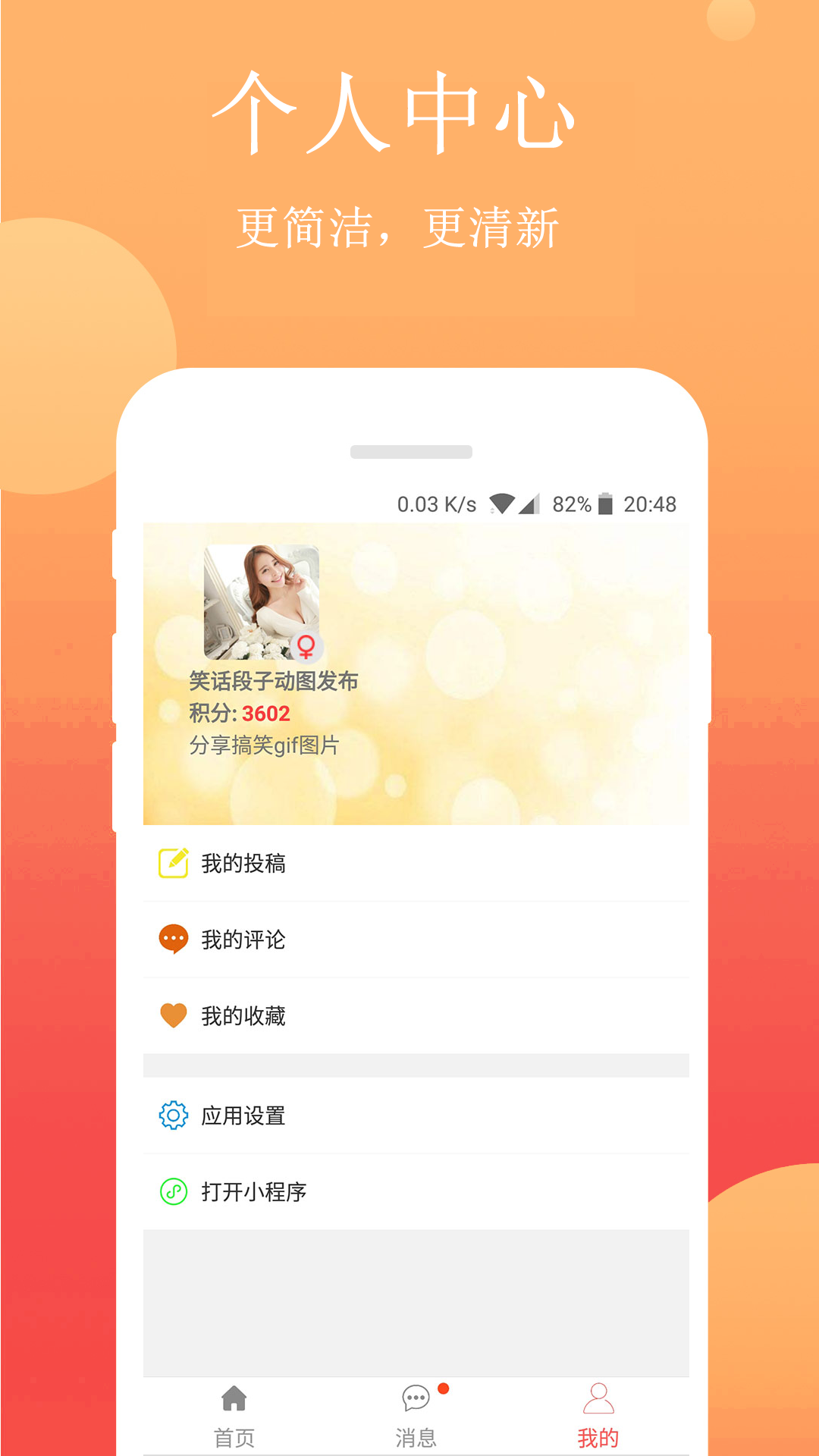Image resolution: width=819 pixels, height=1456 pixels.
Task: Select the 我的 tab
Action: coord(599,1433)
